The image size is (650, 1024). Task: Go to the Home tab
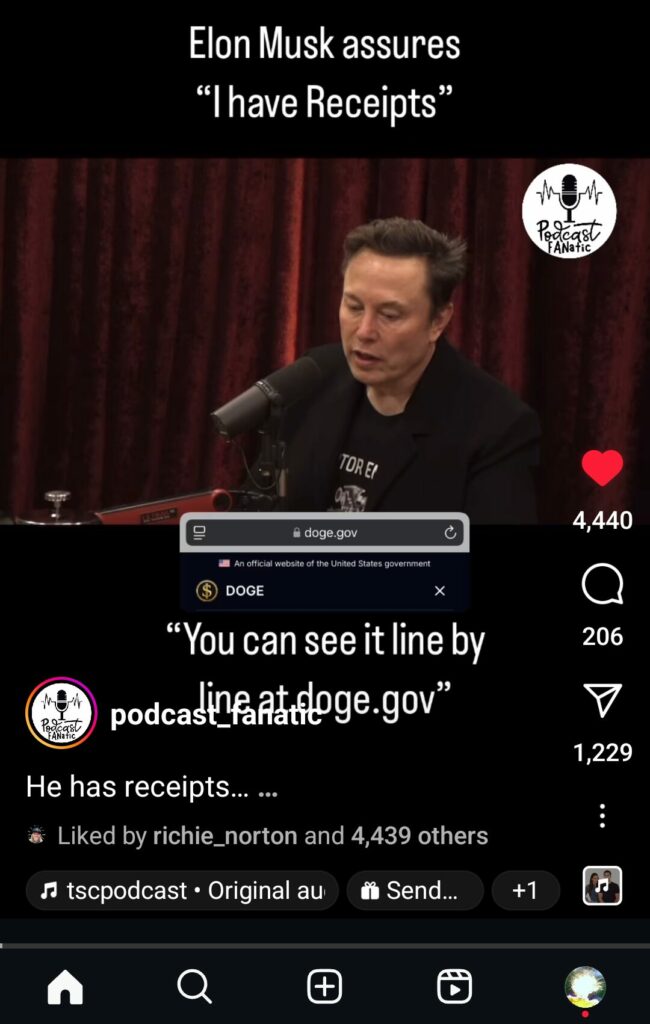point(65,987)
